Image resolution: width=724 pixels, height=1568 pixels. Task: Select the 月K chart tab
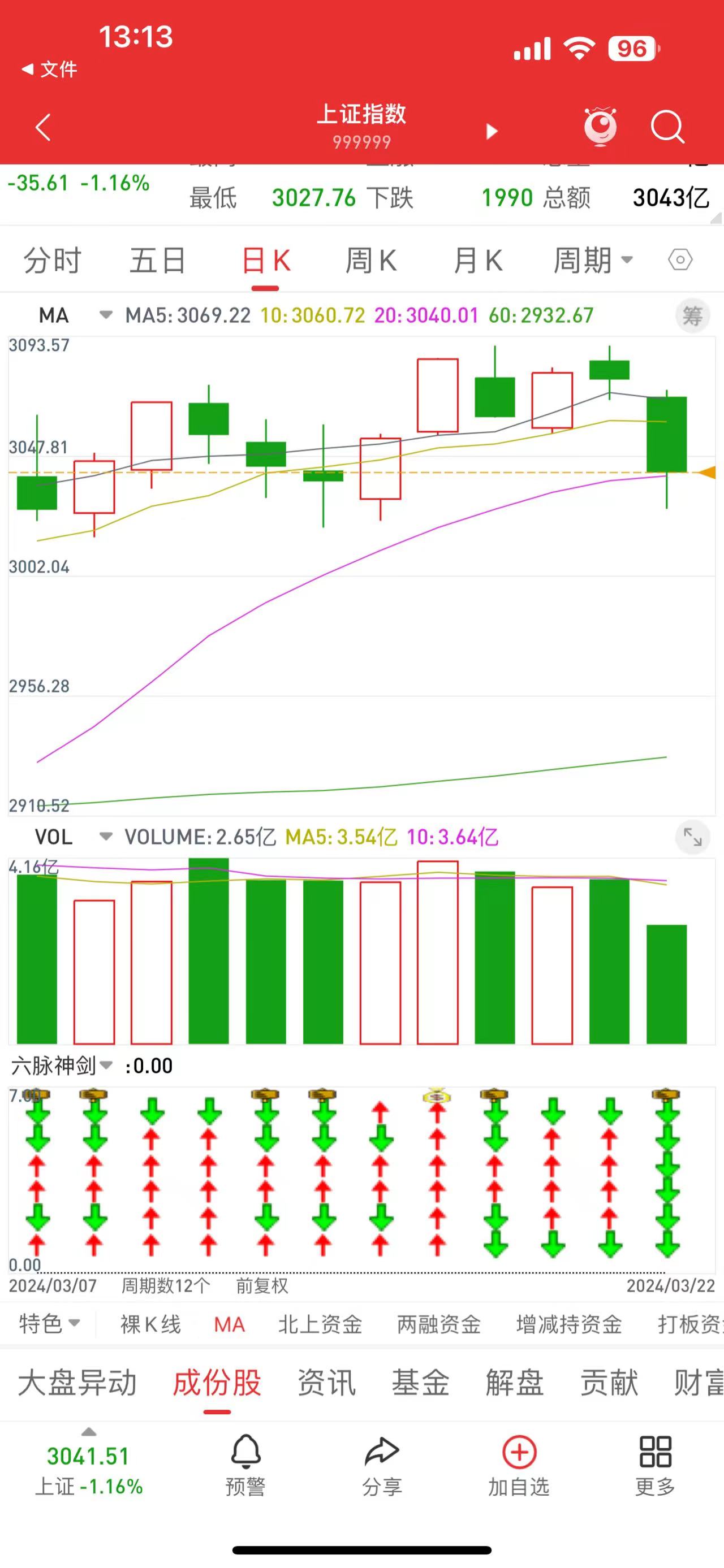pyautogui.click(x=478, y=261)
